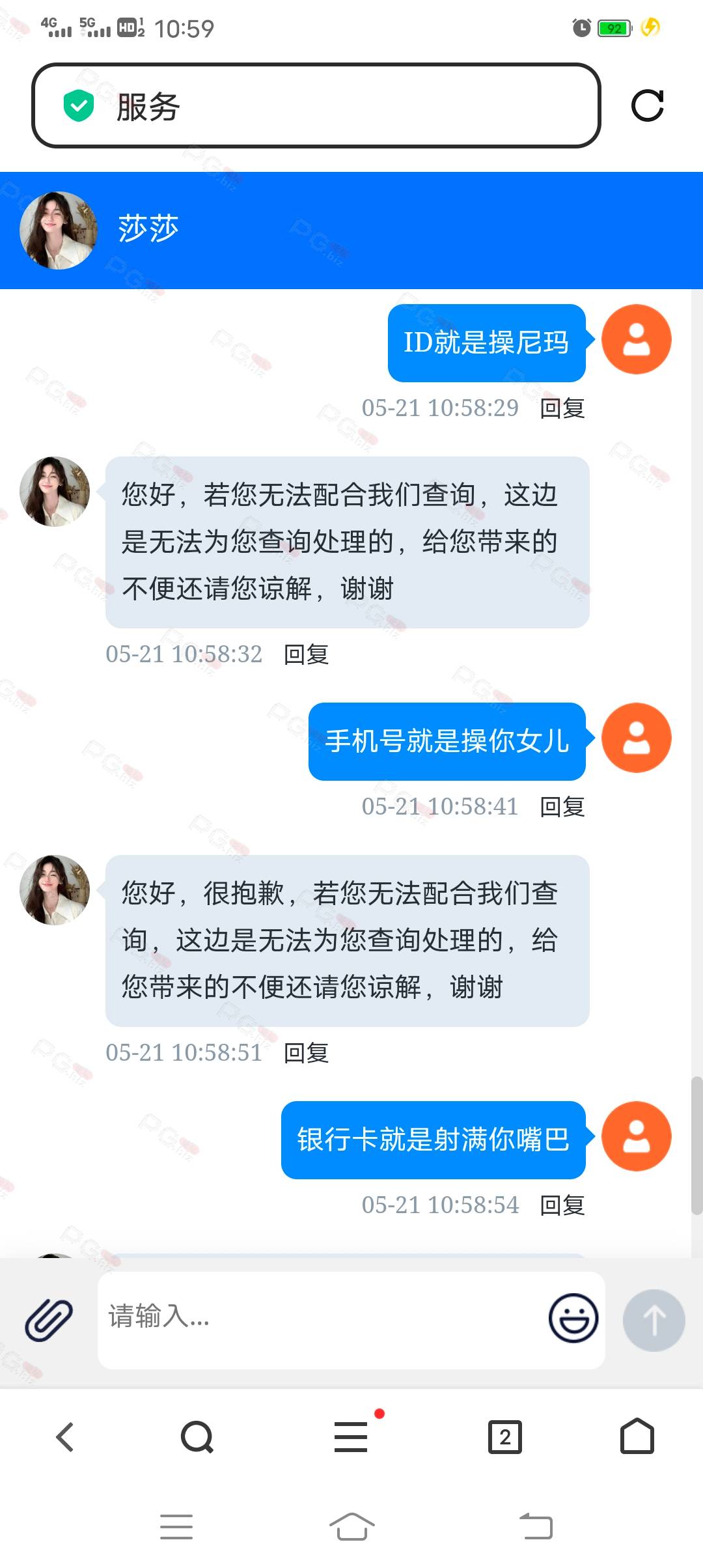Open the browser search icon
This screenshot has width=703, height=1568.
[197, 1436]
